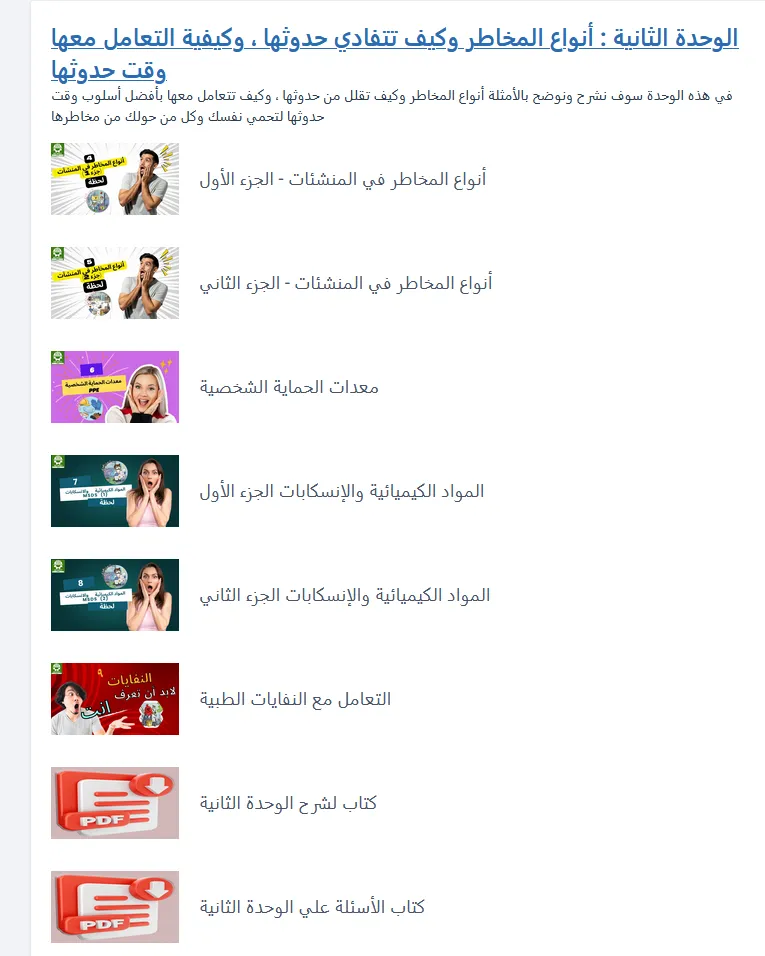The width and height of the screenshot is (765, 956).
Task: Open المواد الكيميائية والإنسكابات الجزء الثاني
Action: click(x=344, y=596)
